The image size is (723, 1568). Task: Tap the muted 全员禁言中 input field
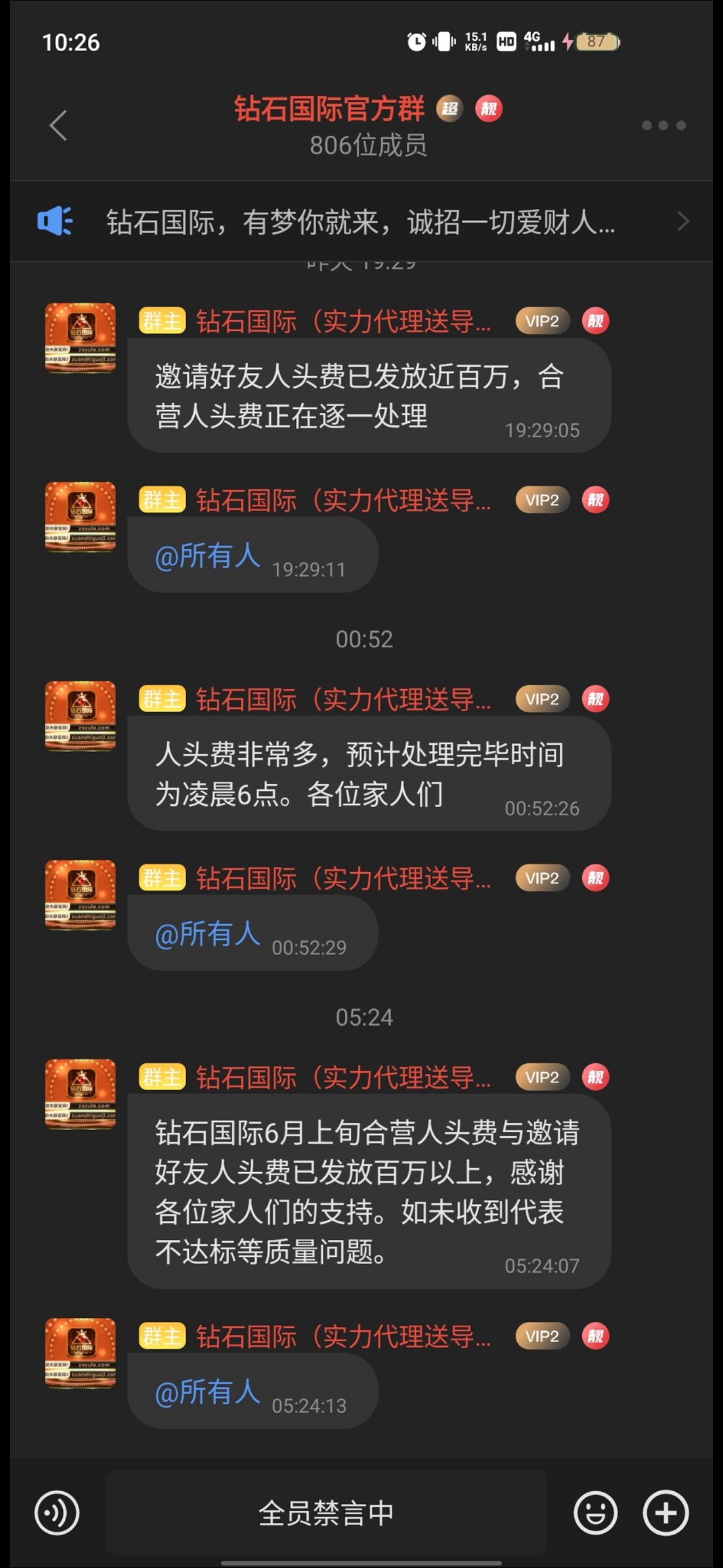click(x=326, y=1512)
